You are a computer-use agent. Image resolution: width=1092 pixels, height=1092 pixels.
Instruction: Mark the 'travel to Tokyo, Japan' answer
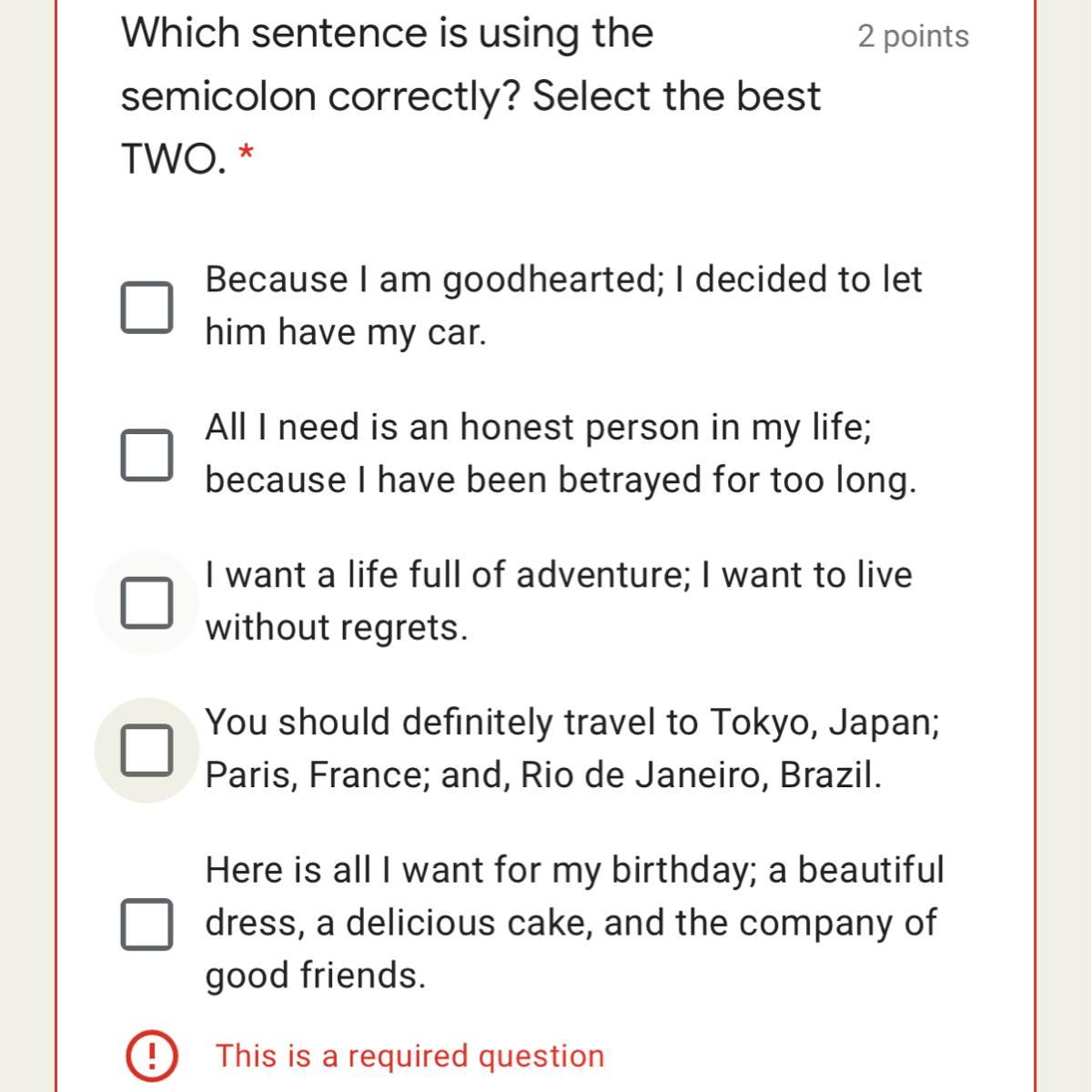coord(147,750)
